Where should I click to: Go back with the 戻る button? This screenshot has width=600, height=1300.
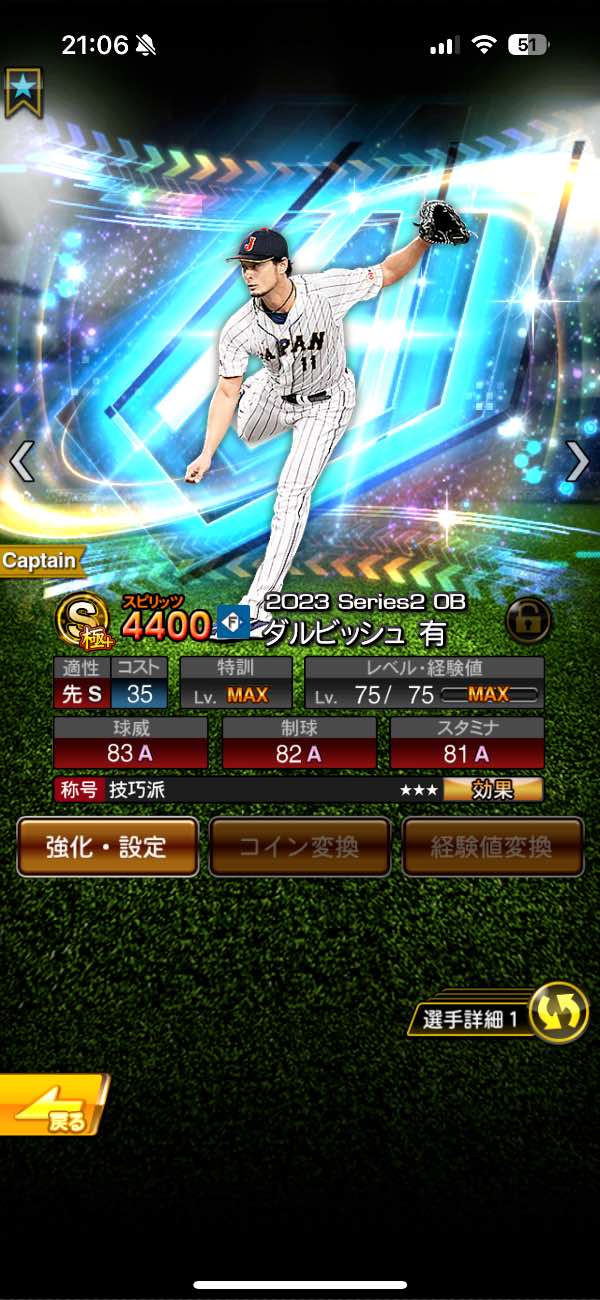[x=52, y=1106]
